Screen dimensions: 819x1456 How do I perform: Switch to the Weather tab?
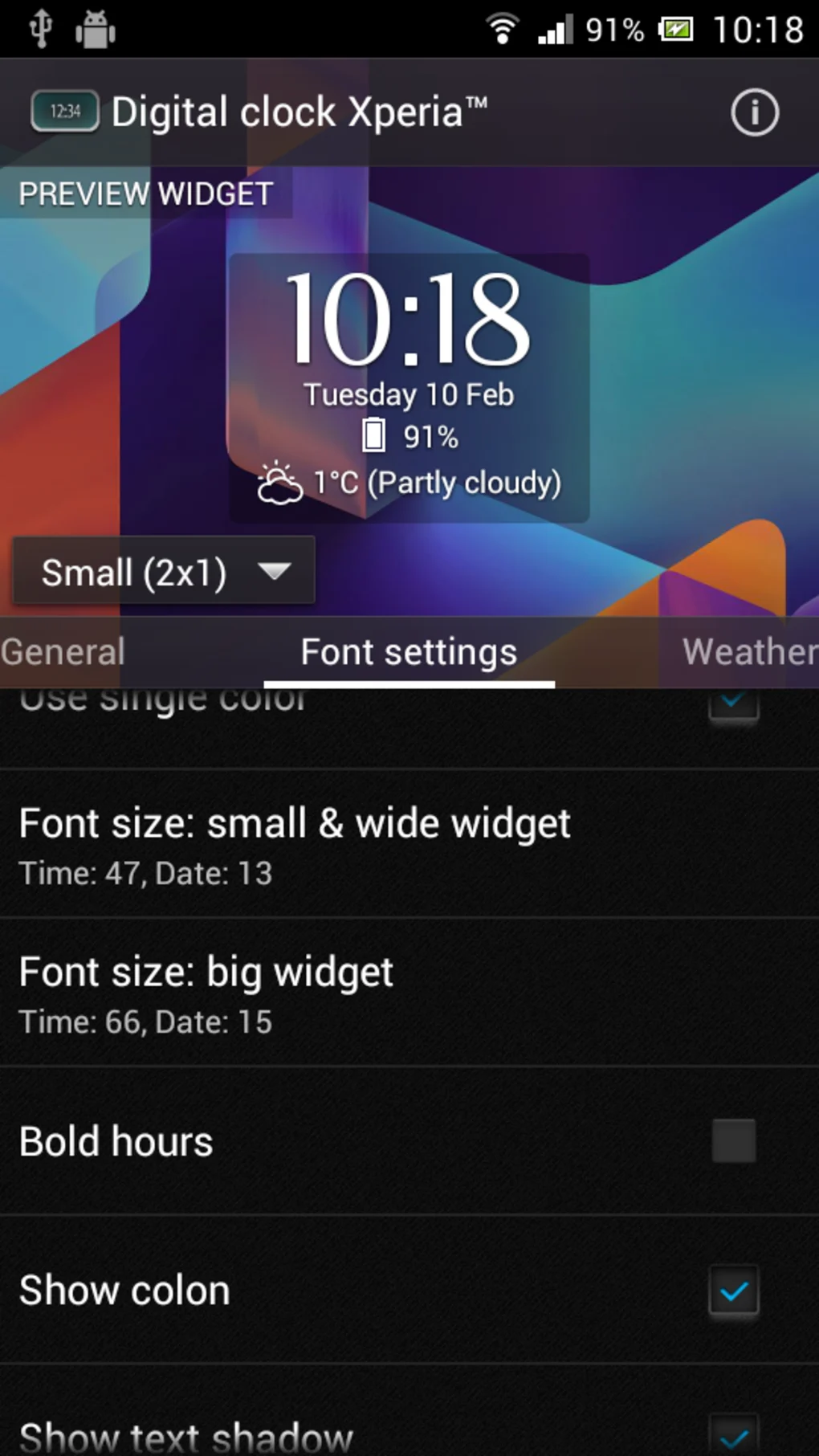click(748, 652)
